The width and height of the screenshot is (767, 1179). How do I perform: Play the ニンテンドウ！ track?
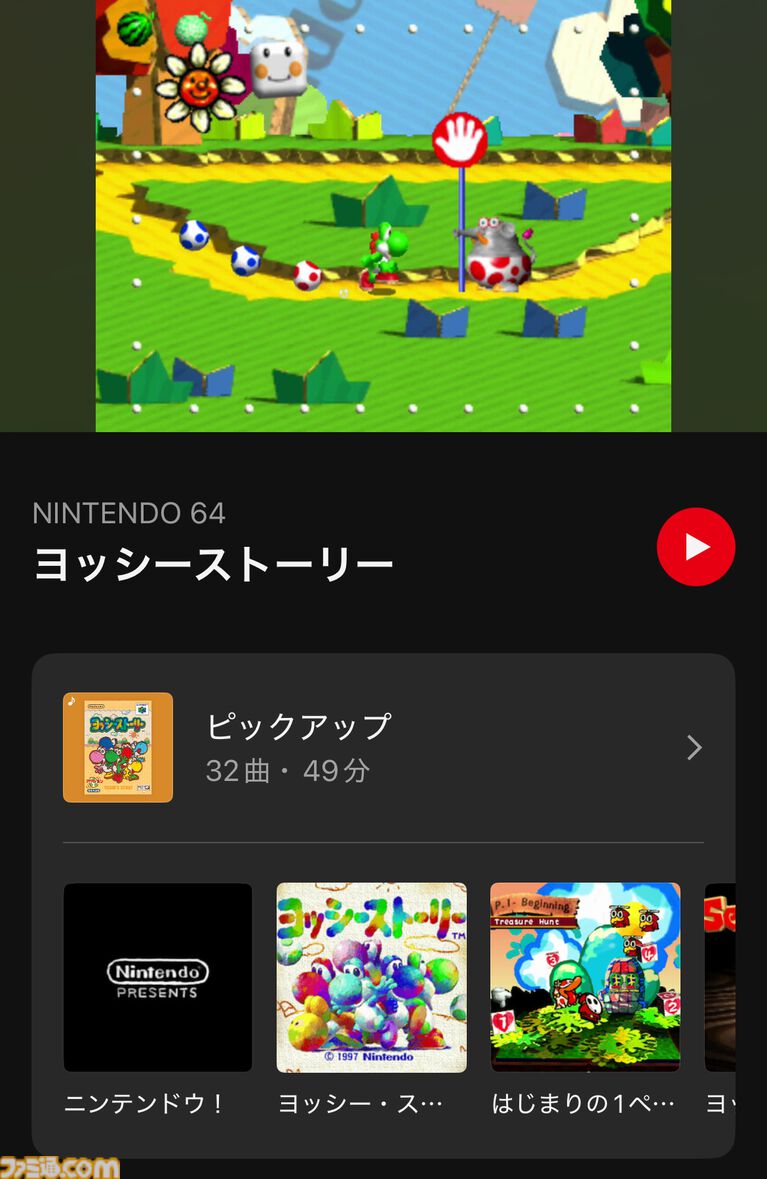(158, 977)
